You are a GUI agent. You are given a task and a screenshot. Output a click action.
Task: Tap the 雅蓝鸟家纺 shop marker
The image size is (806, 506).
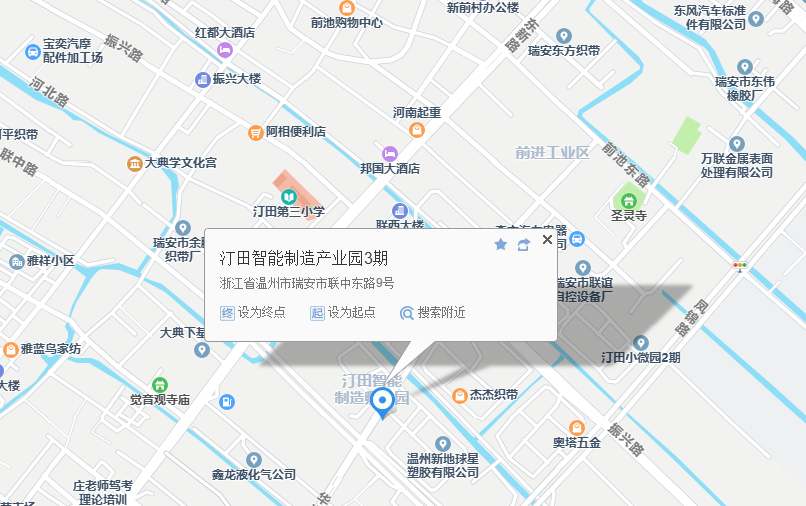[x=10, y=350]
